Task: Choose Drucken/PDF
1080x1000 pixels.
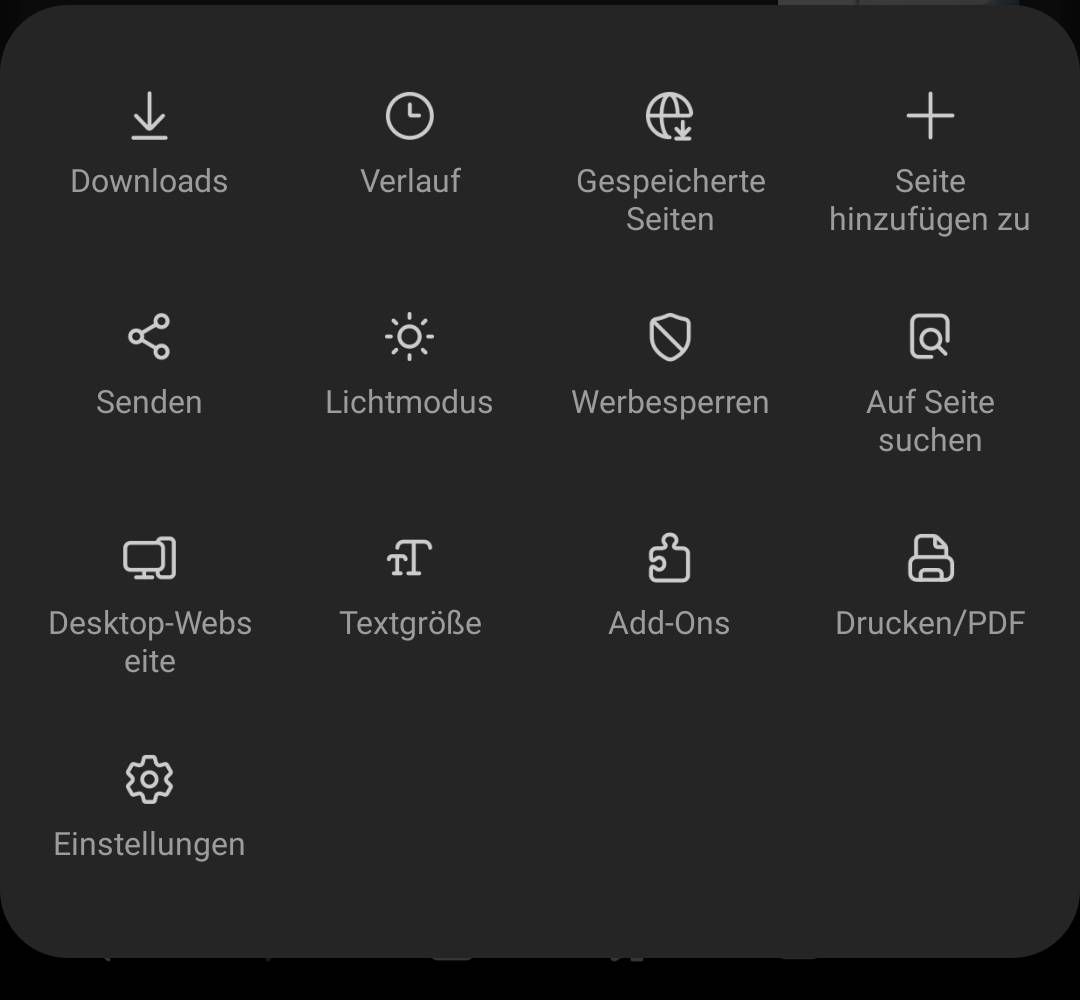Action: tap(930, 585)
